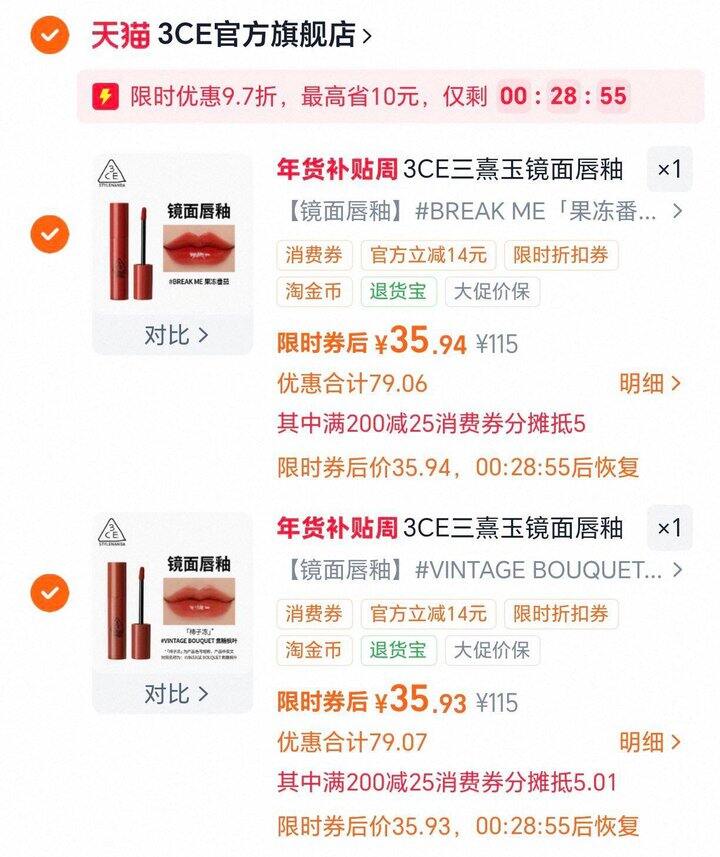
Task: Change the BREAK ME shade option
Action: pos(480,211)
